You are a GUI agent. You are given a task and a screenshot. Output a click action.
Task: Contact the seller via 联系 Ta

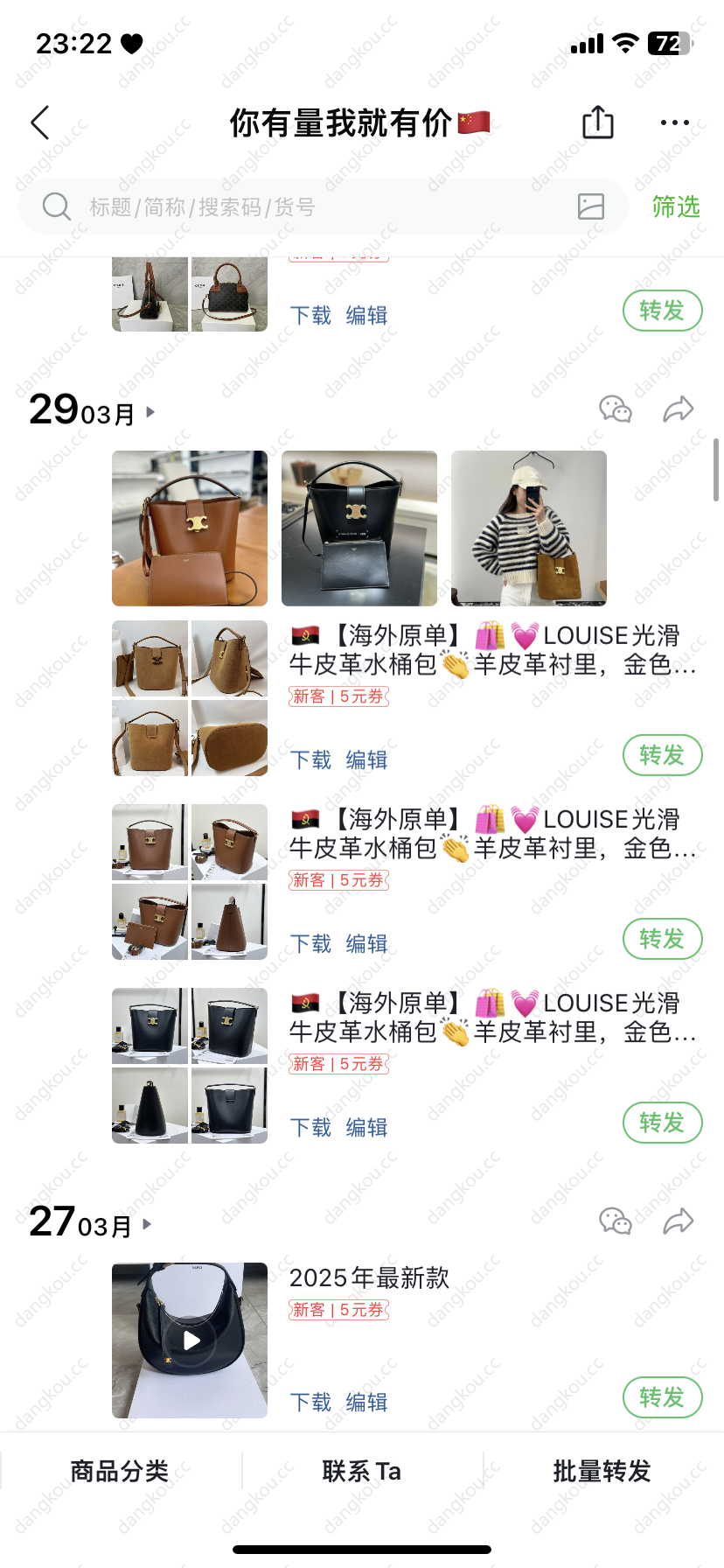tap(362, 1471)
